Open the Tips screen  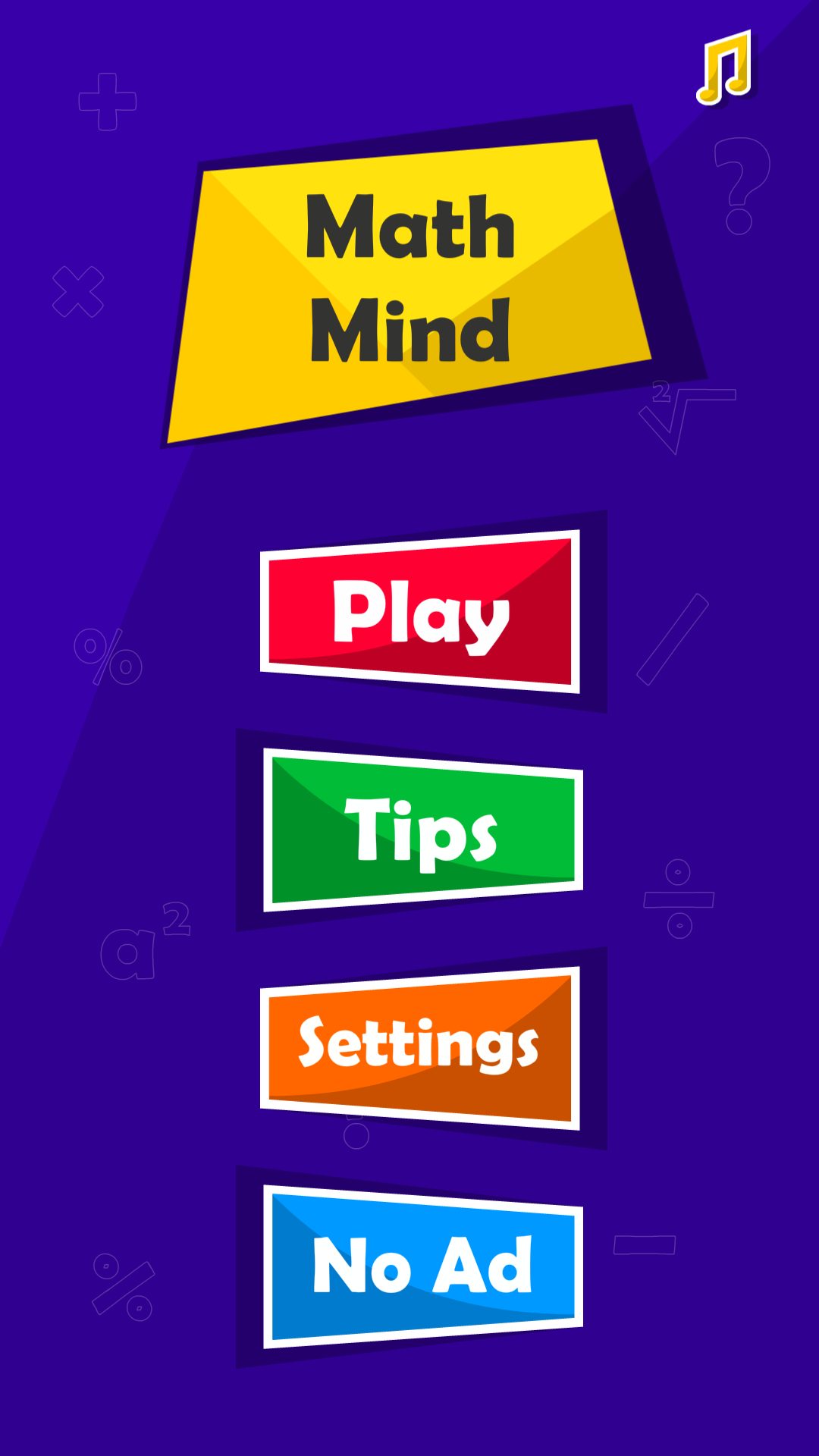click(422, 830)
